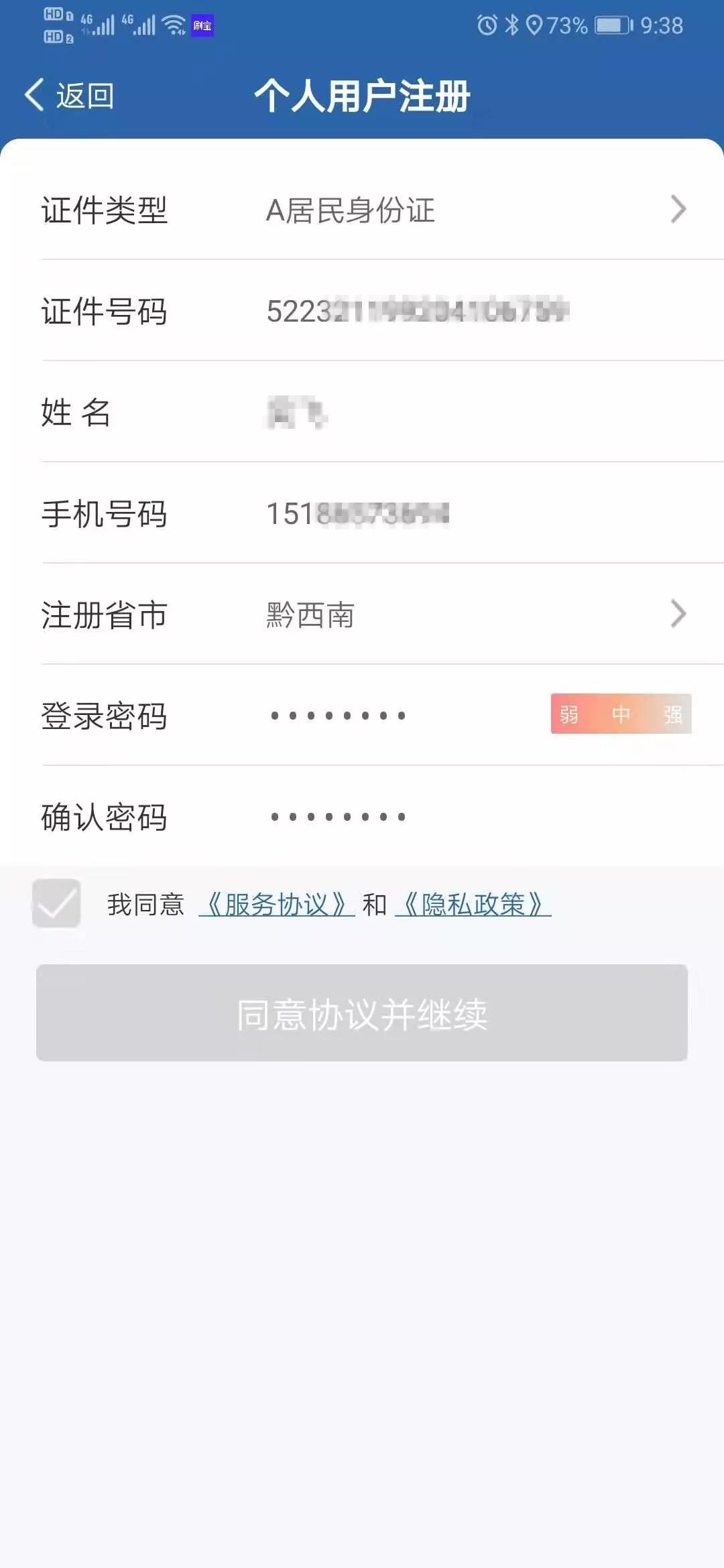Go back using the 返回 button
The image size is (724, 1568).
(x=69, y=95)
